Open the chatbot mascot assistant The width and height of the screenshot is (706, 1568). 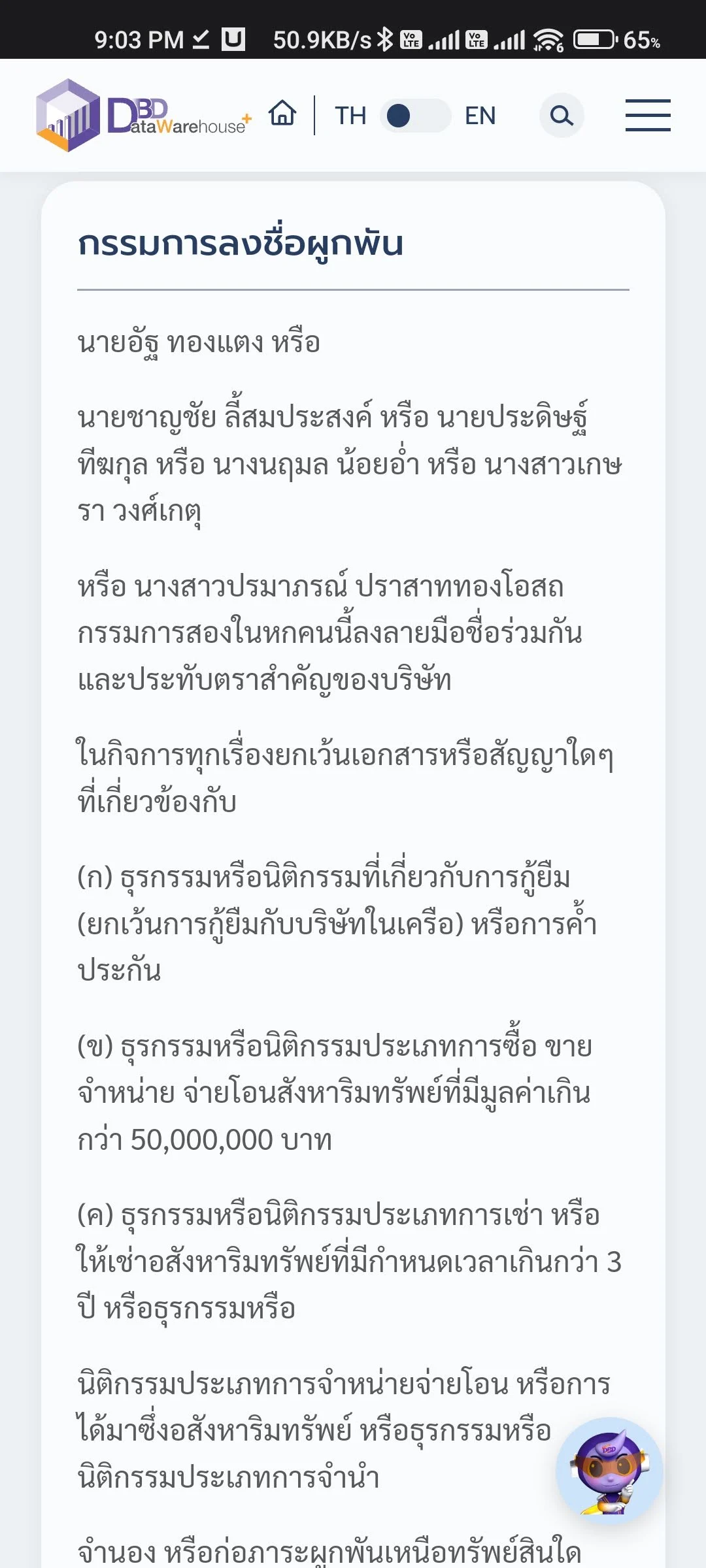(x=609, y=1470)
